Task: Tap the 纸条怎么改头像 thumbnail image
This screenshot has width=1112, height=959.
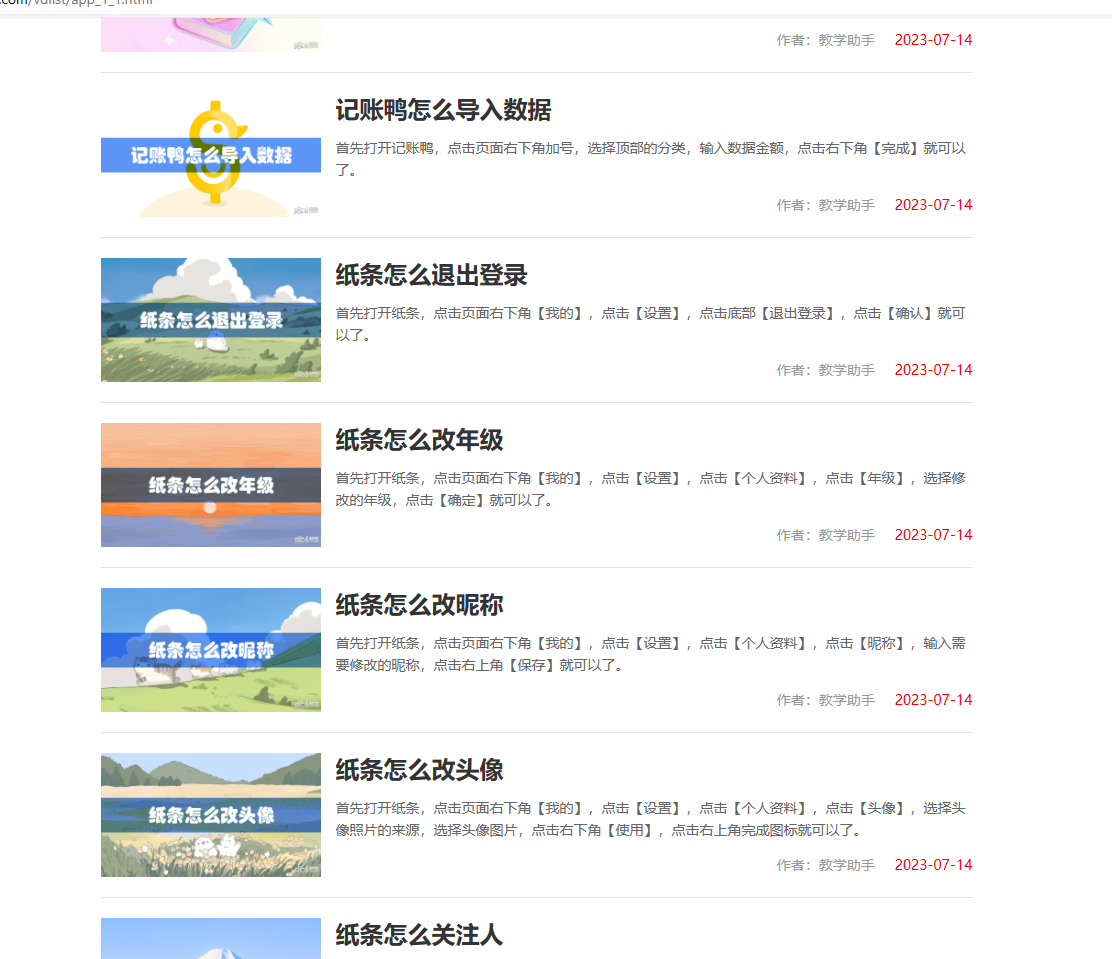Action: [x=211, y=815]
